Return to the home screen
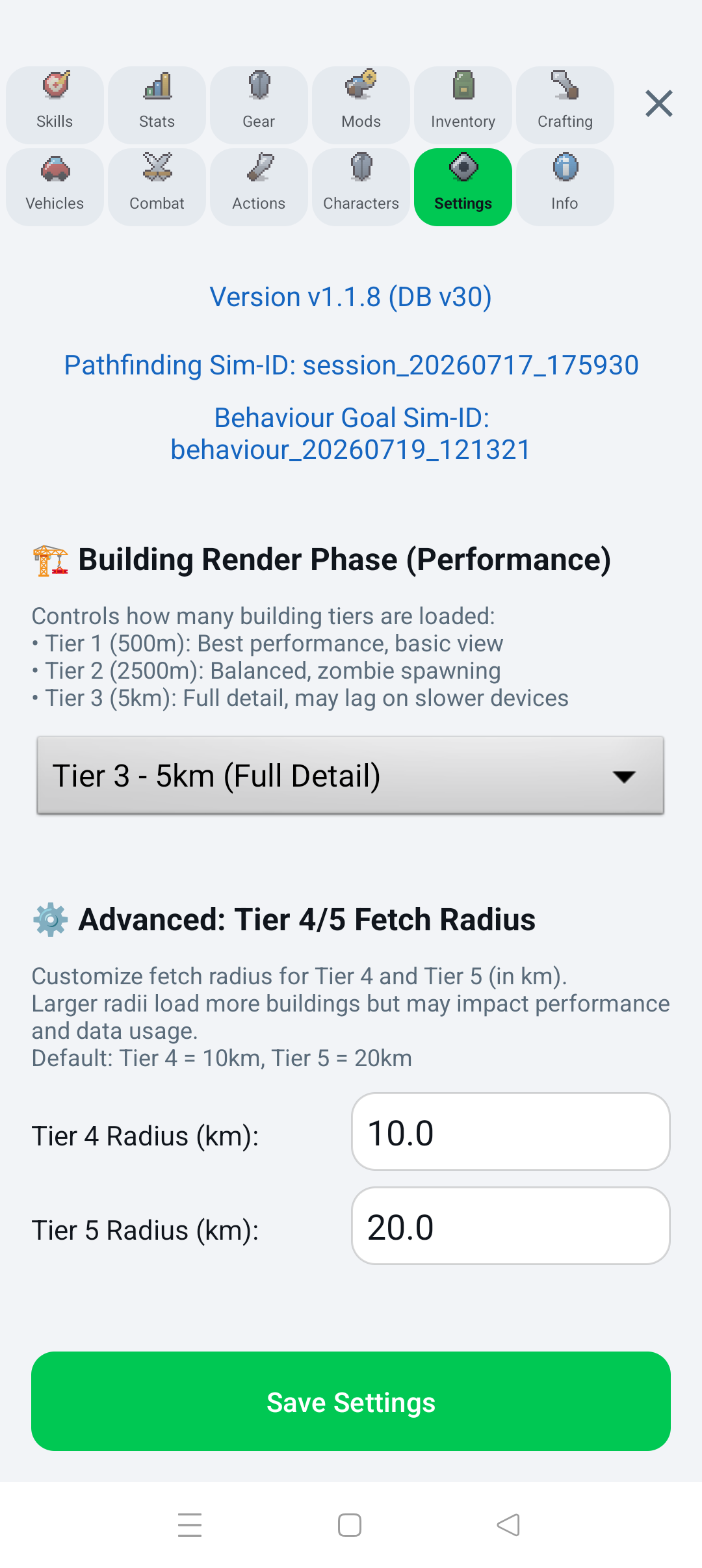 click(350, 1525)
